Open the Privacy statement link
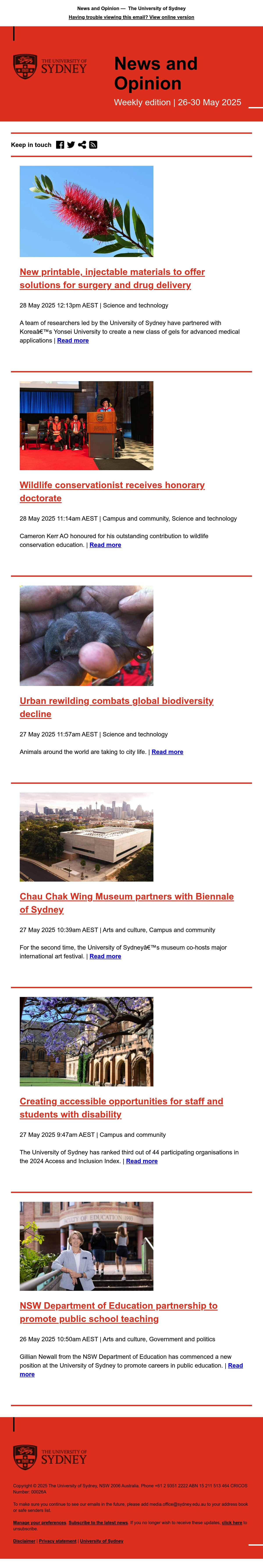This screenshot has width=263, height=1568. [58, 1541]
